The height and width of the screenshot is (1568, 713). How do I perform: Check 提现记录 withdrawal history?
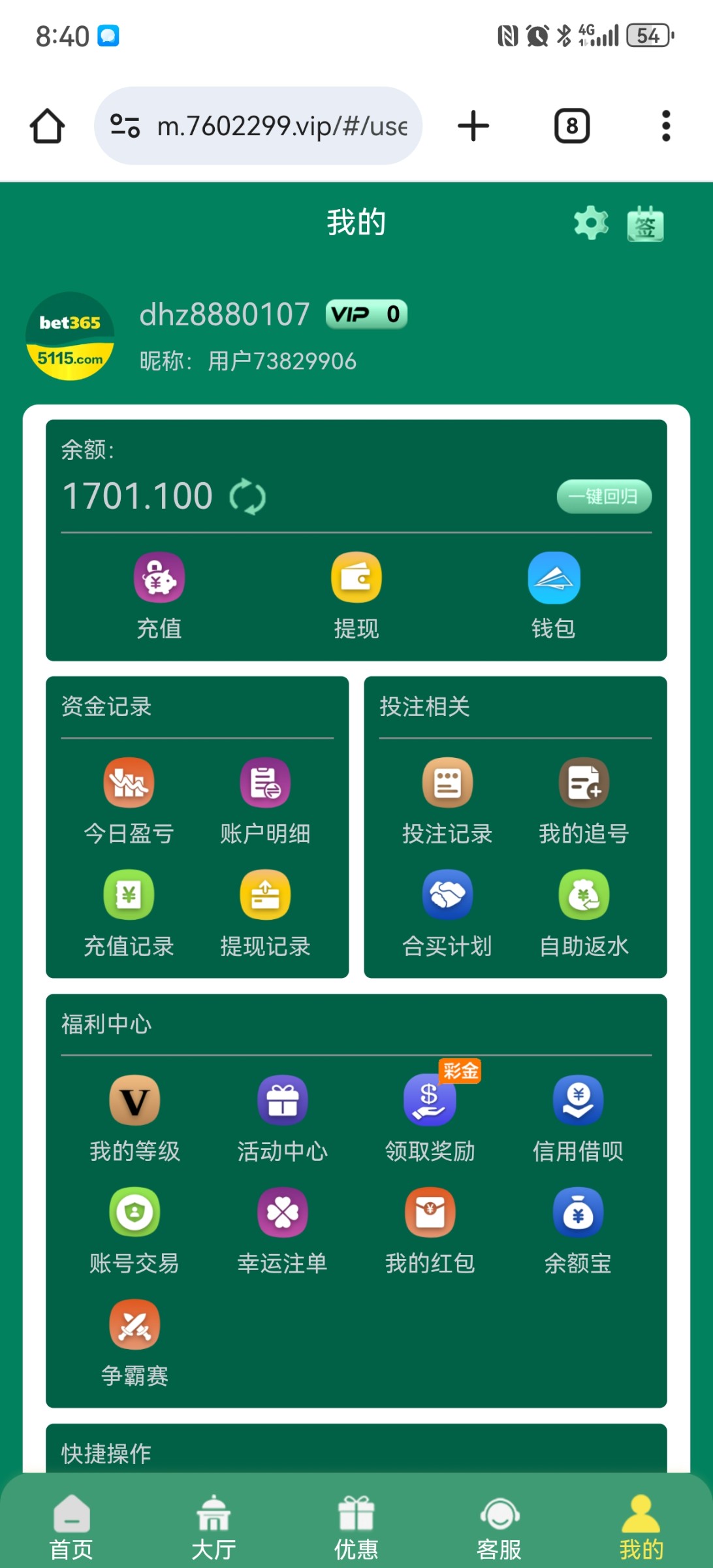[x=264, y=913]
